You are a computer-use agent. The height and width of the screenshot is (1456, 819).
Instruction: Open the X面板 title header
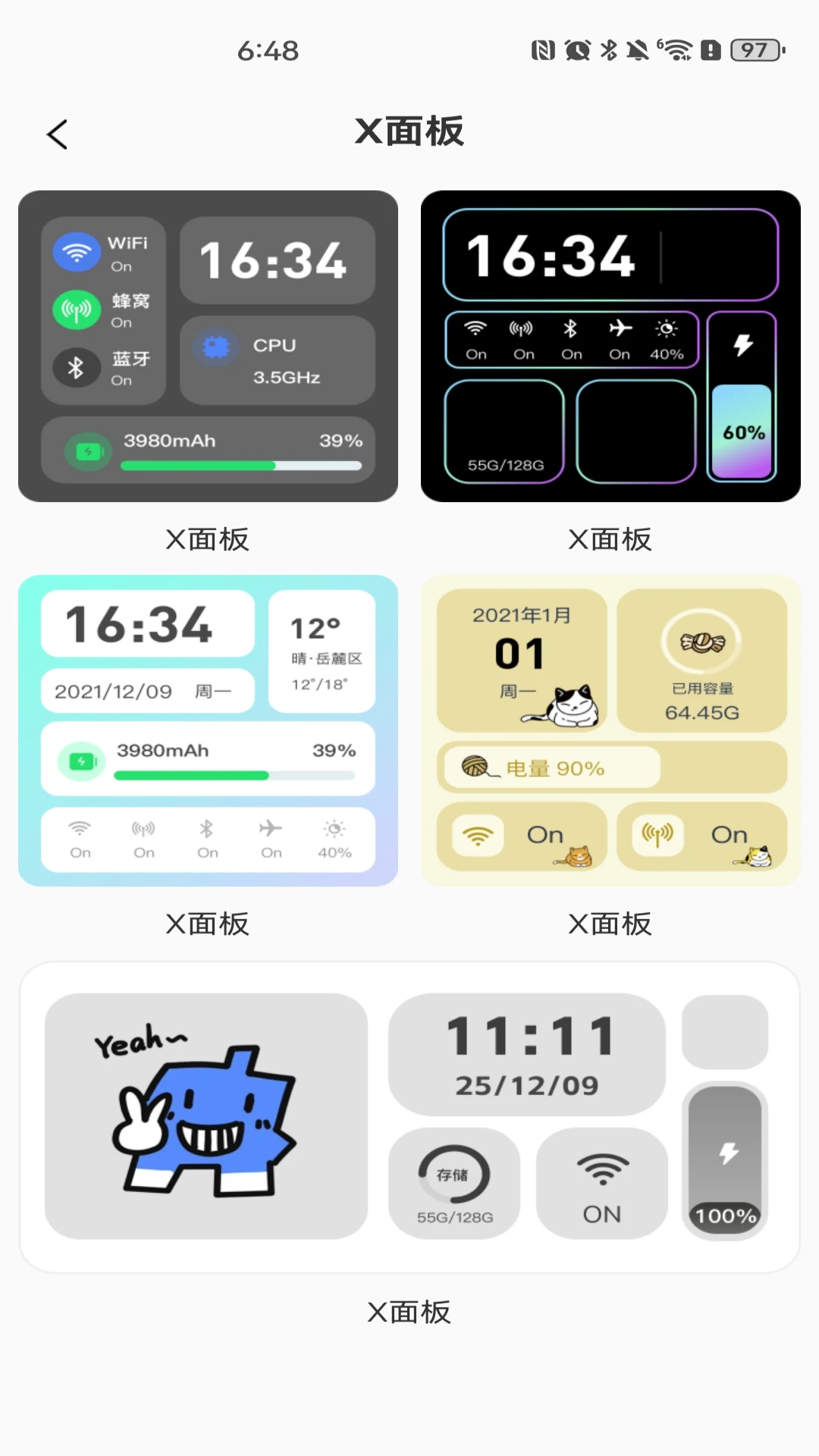[409, 130]
